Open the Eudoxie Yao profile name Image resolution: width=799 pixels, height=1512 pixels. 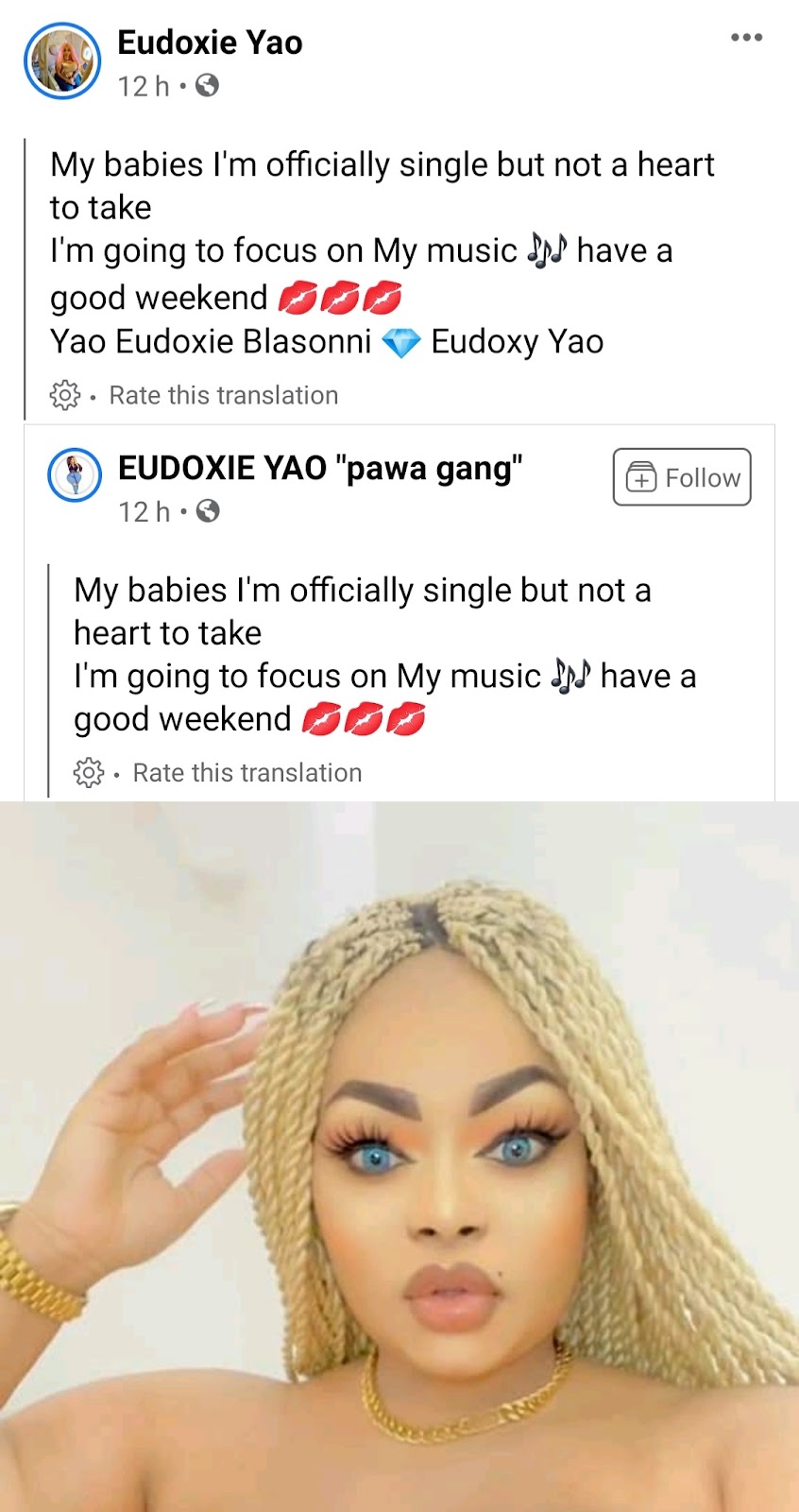[x=210, y=43]
